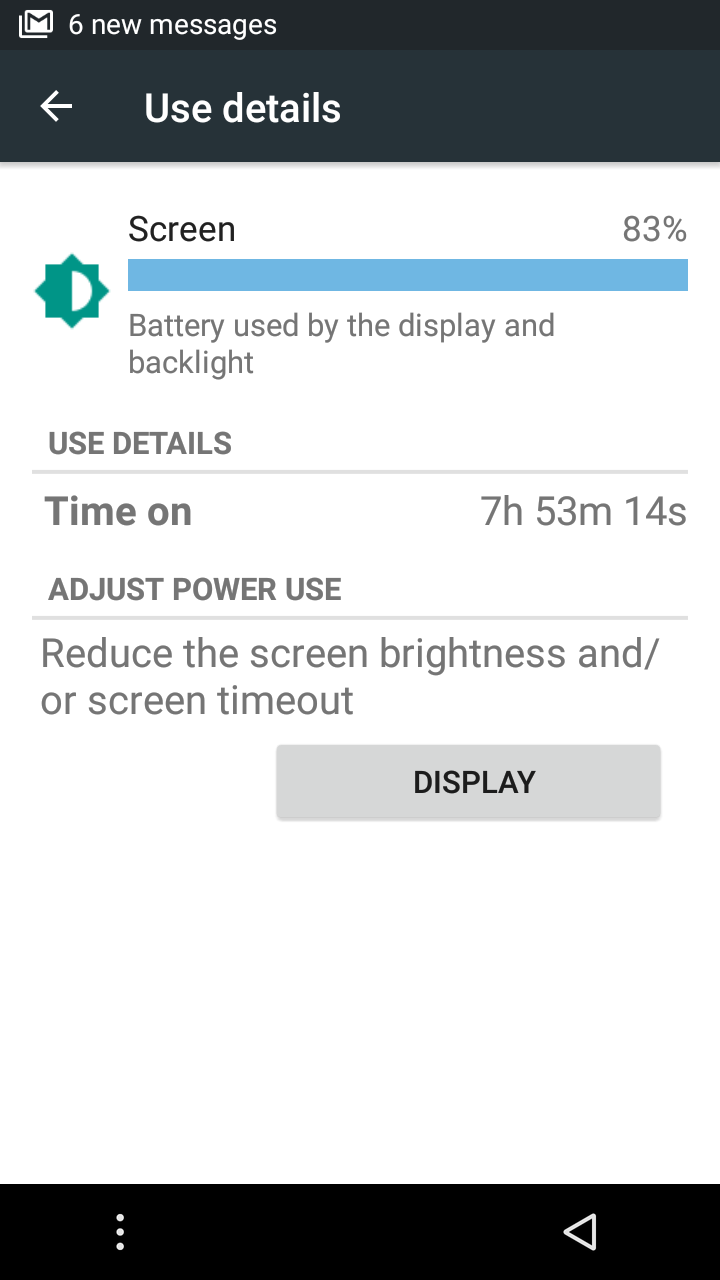720x1280 pixels.
Task: Go back from Use details
Action: [57, 107]
